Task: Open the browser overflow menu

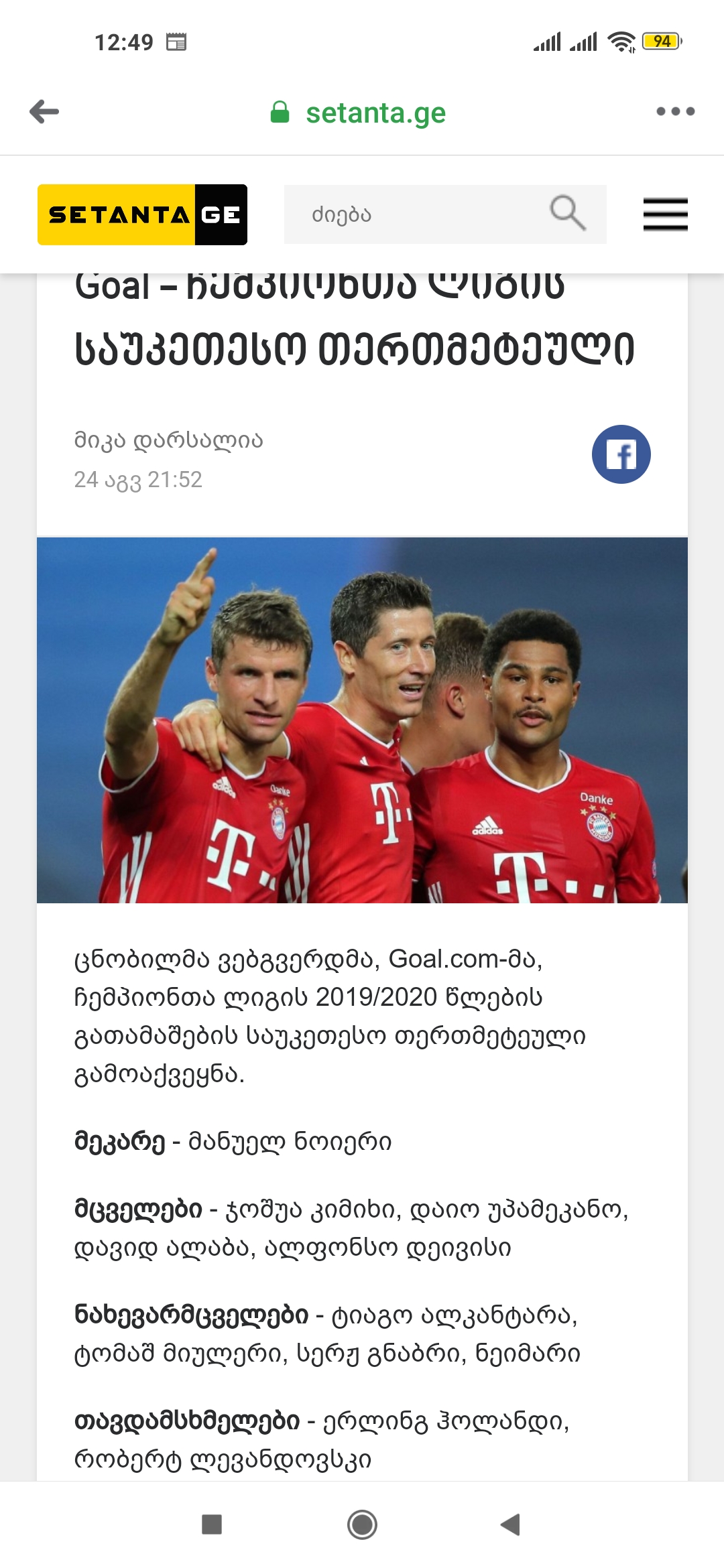Action: click(675, 112)
